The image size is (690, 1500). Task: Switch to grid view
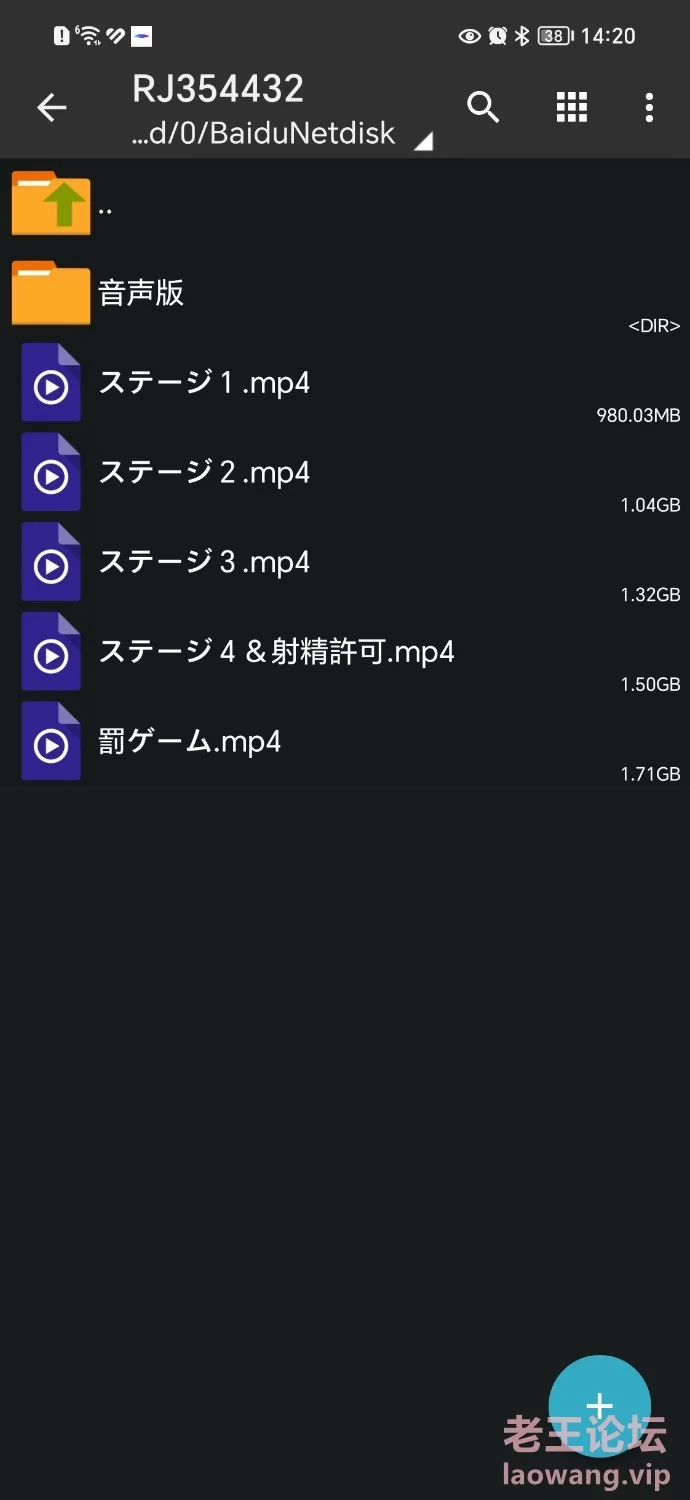coord(571,107)
